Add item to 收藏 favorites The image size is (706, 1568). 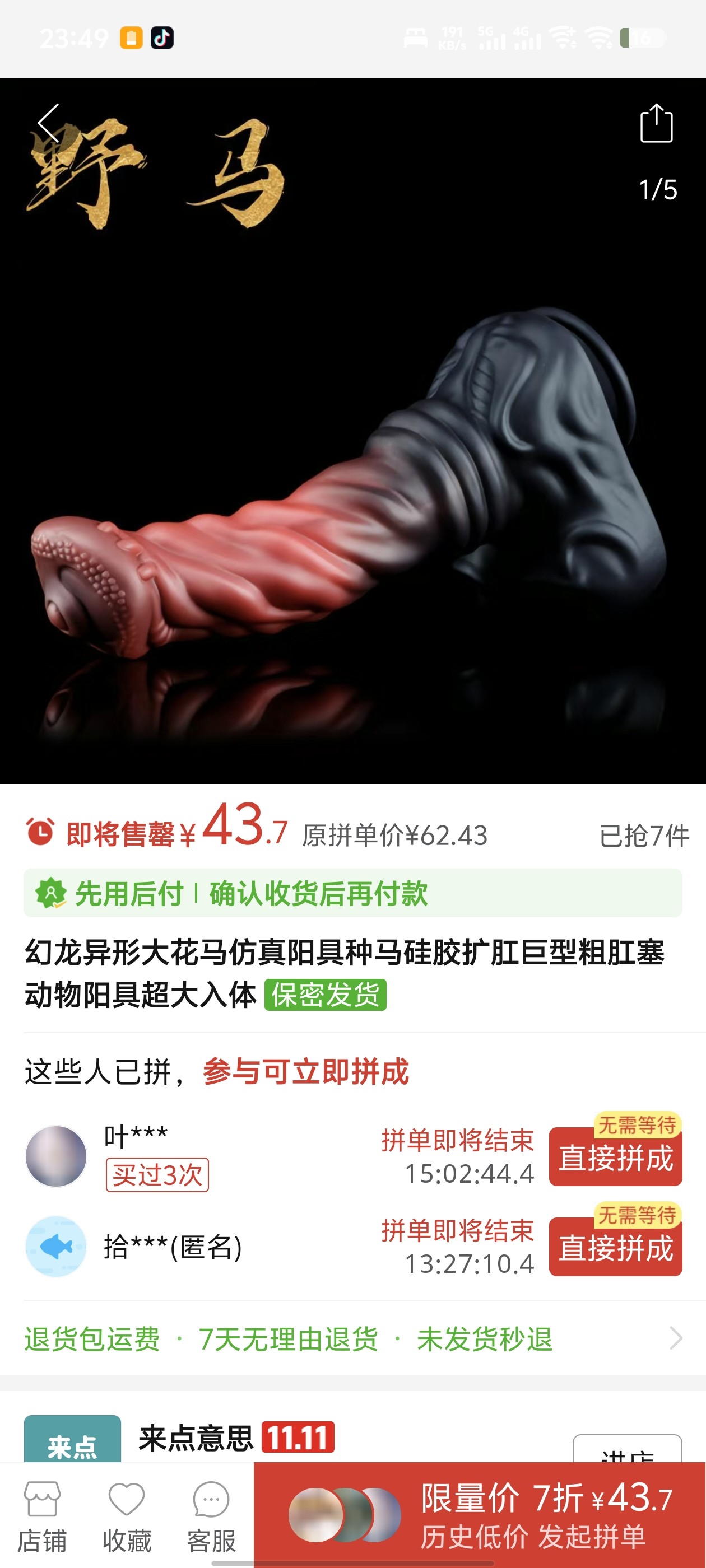pos(127,1517)
